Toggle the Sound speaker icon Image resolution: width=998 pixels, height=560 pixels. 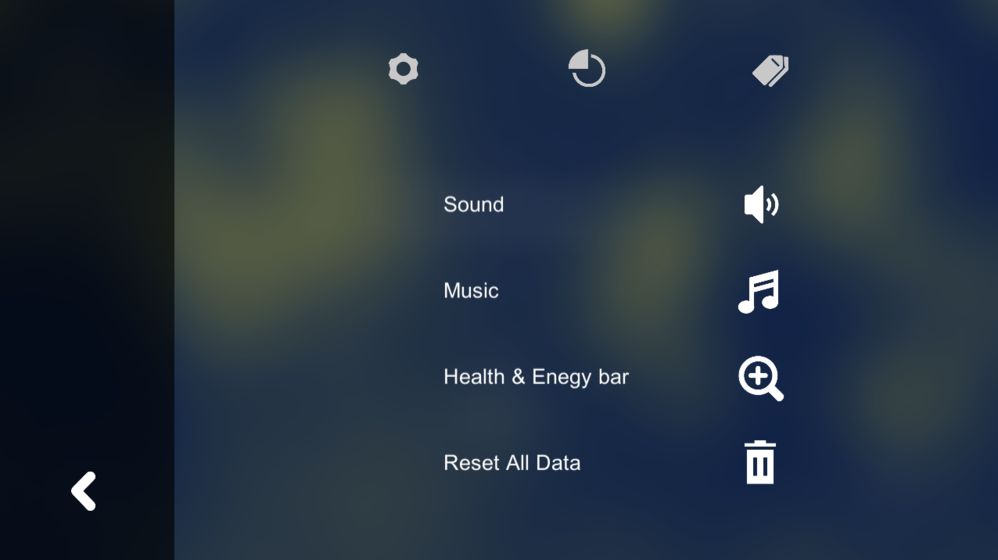tap(761, 205)
